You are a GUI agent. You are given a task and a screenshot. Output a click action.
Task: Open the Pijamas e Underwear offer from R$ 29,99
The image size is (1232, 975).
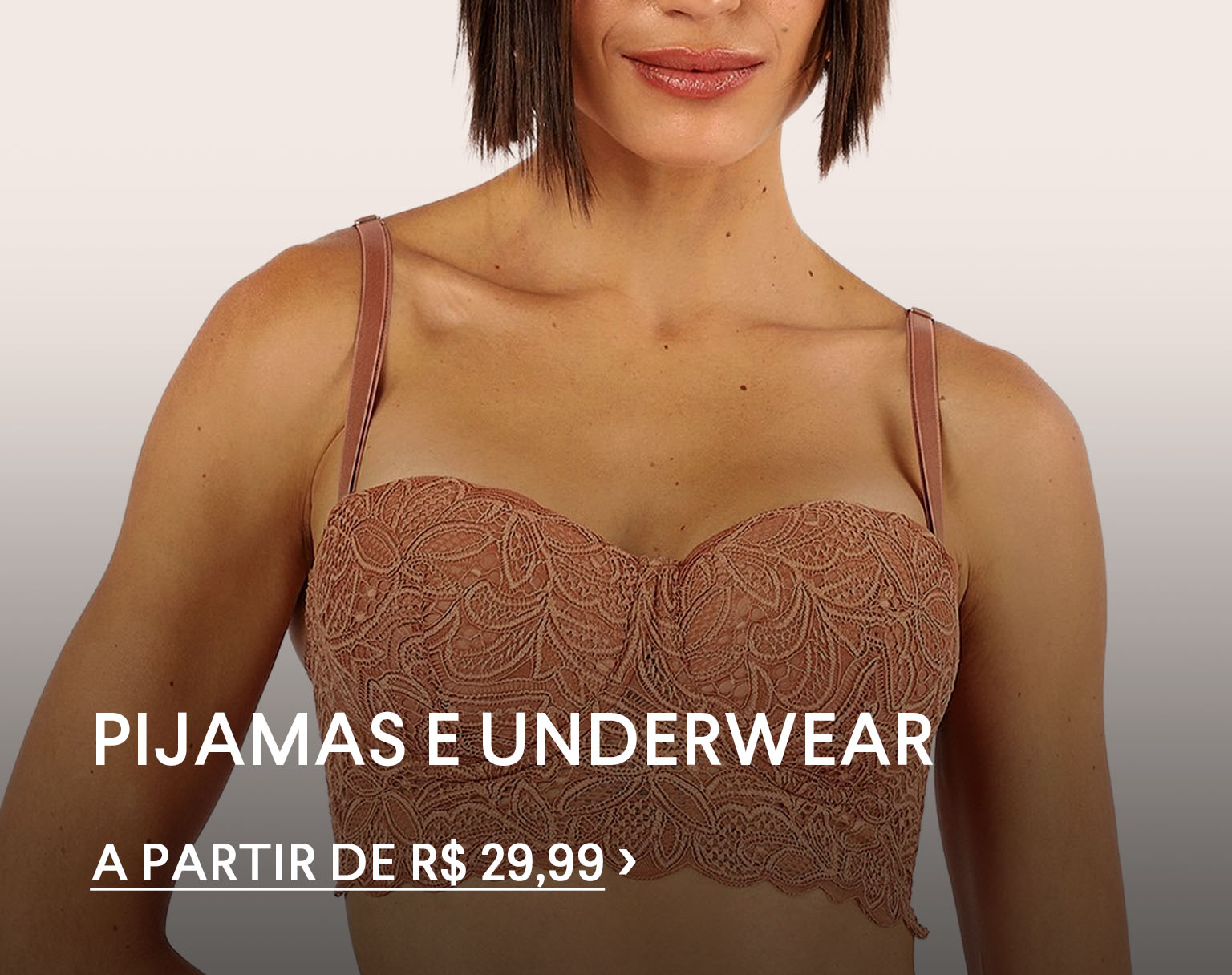pyautogui.click(x=363, y=862)
